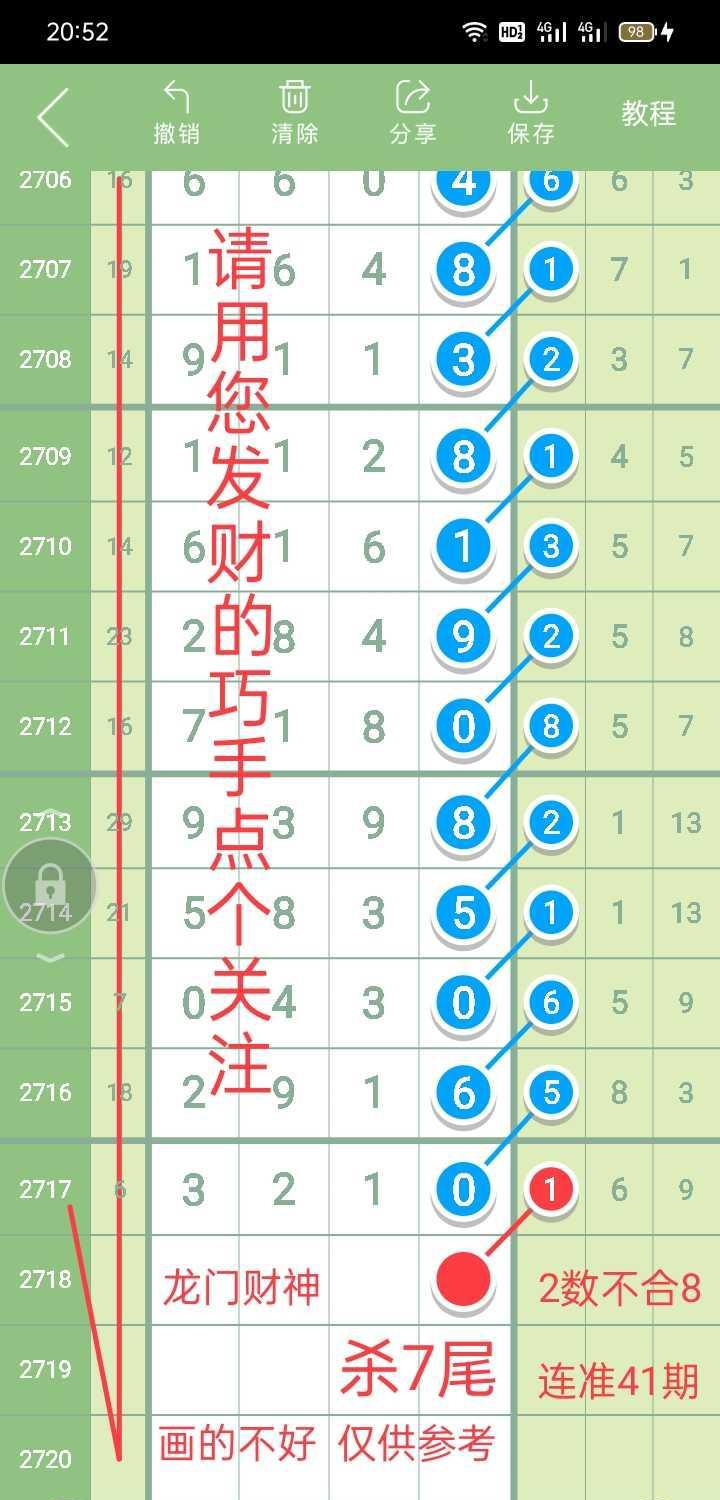
Task: Save the chart with 保存
Action: 530,113
